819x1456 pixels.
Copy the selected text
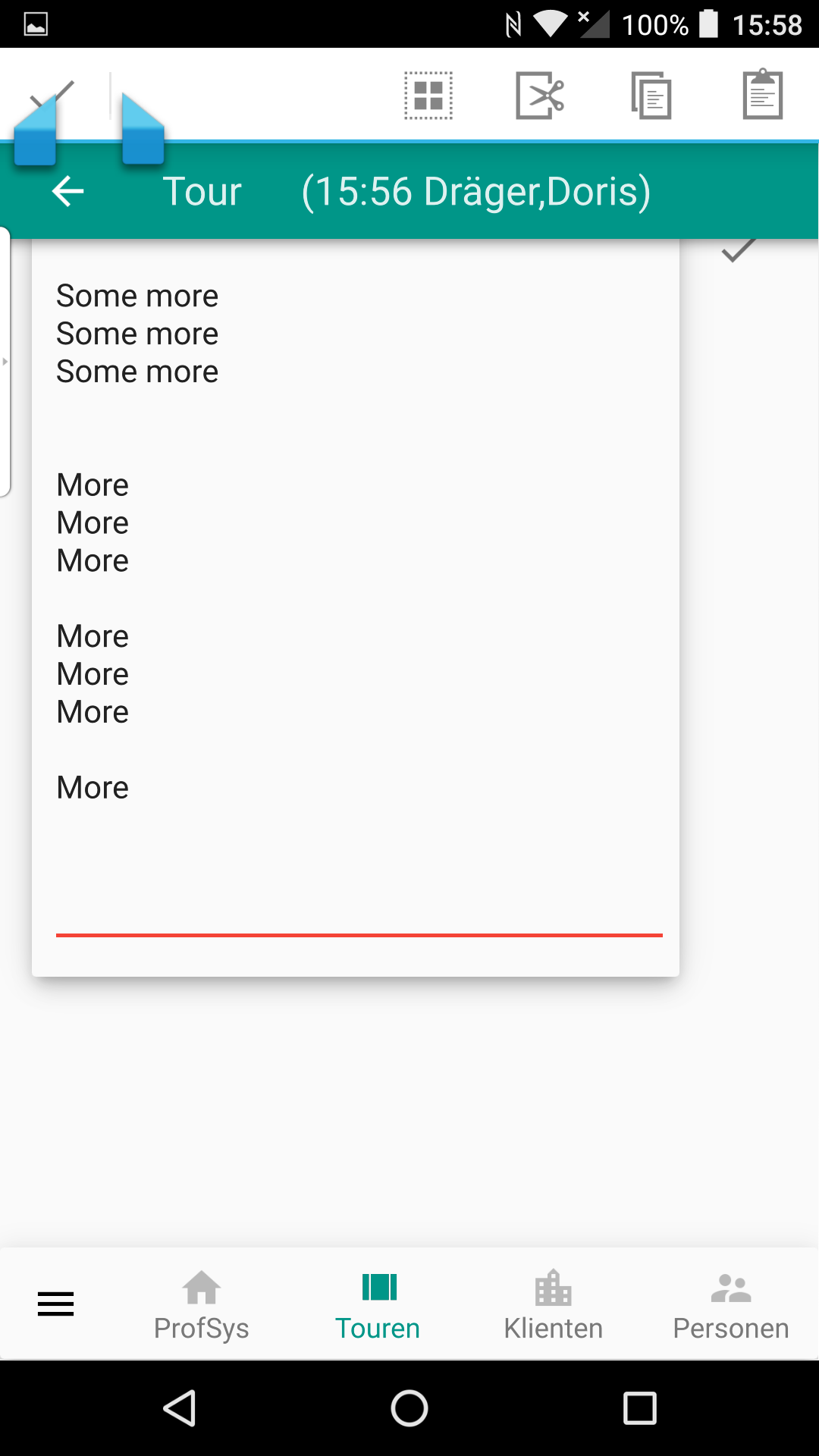[x=651, y=96]
